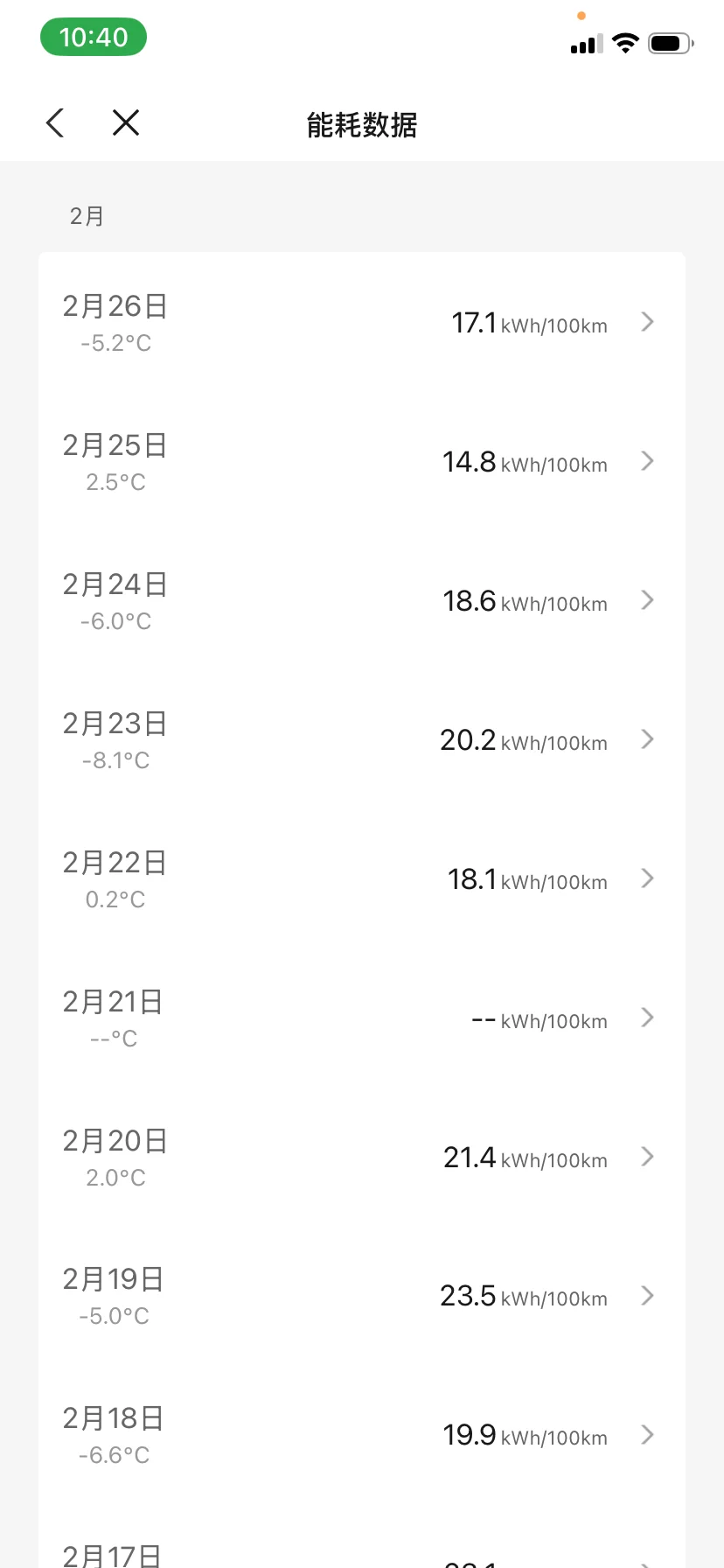Select the 2月23日 energy row
This screenshot has height=1568, width=724.
coord(361,740)
